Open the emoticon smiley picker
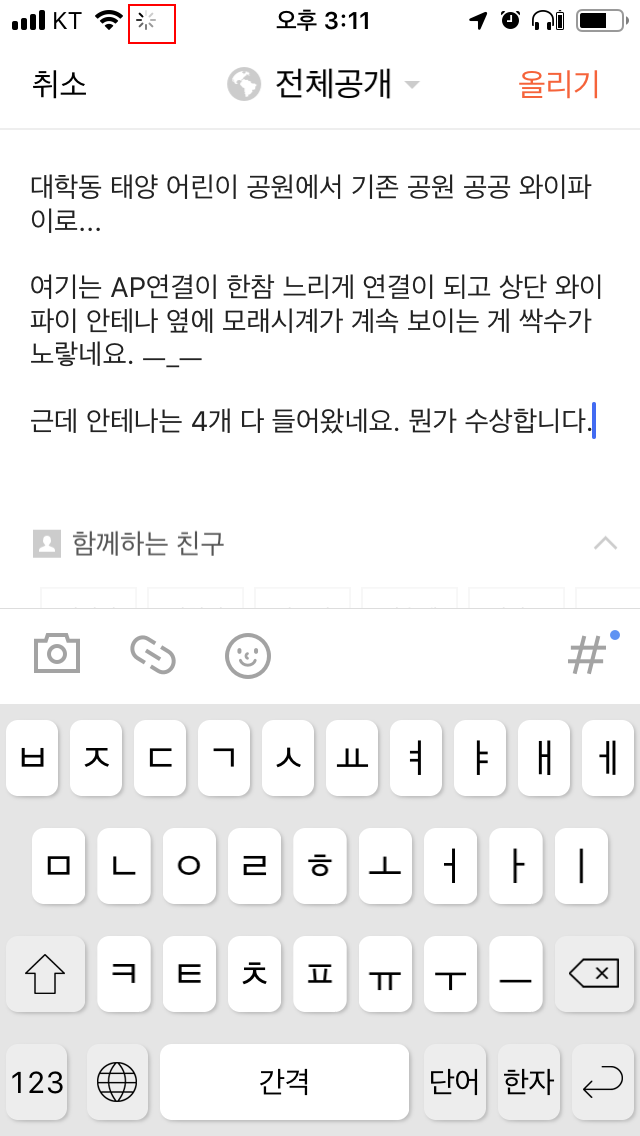640x1136 pixels. pyautogui.click(x=248, y=655)
